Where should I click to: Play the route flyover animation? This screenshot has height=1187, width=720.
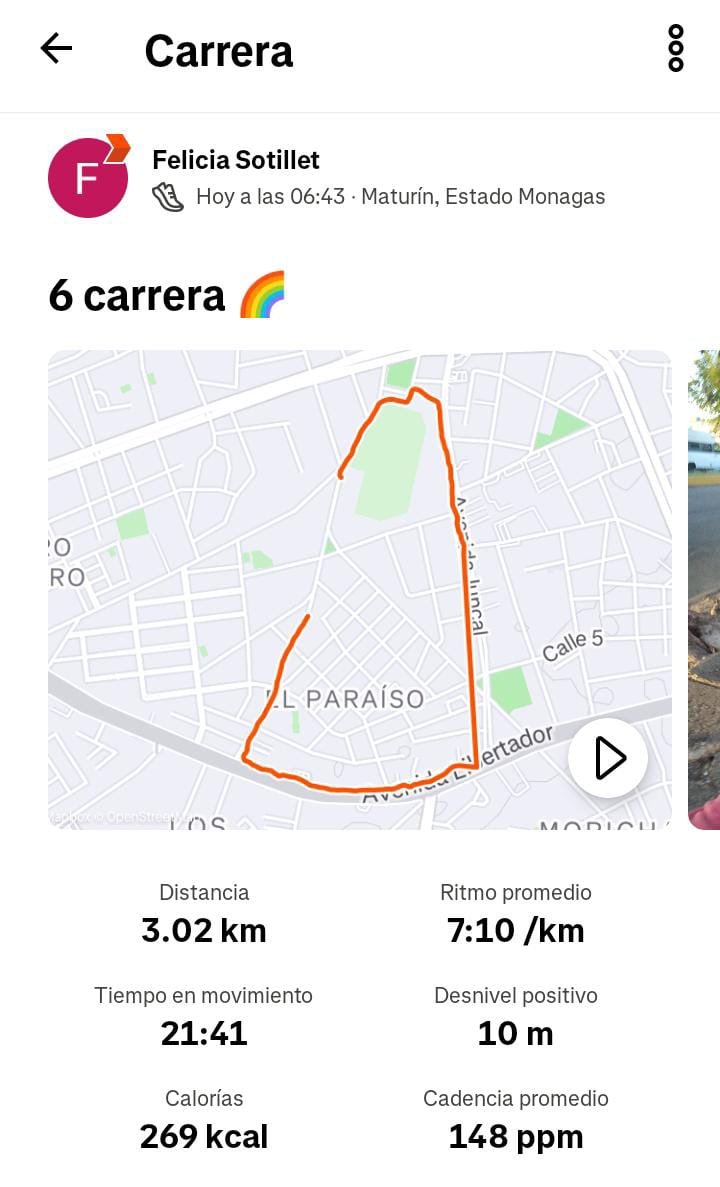click(x=608, y=758)
